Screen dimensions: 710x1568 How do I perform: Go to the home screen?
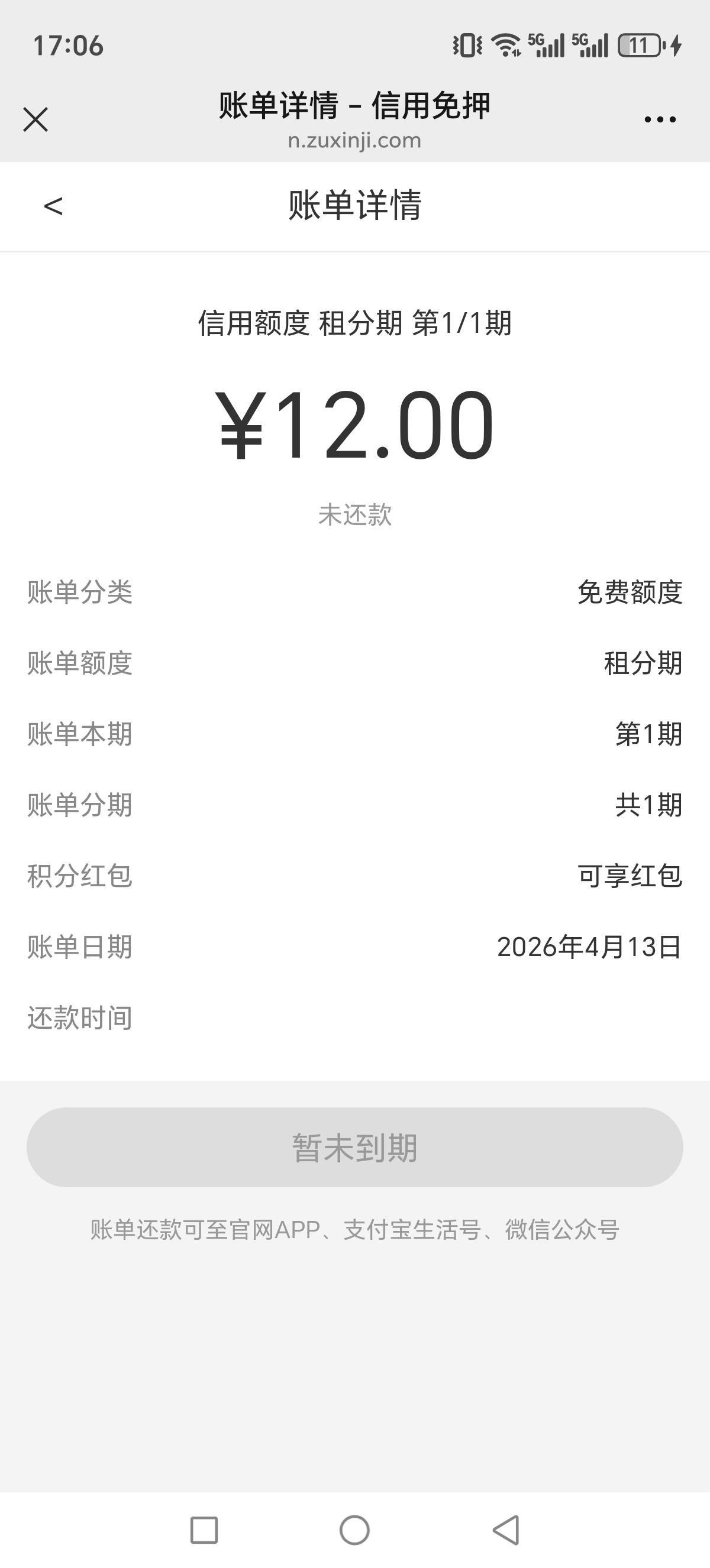(354, 1530)
